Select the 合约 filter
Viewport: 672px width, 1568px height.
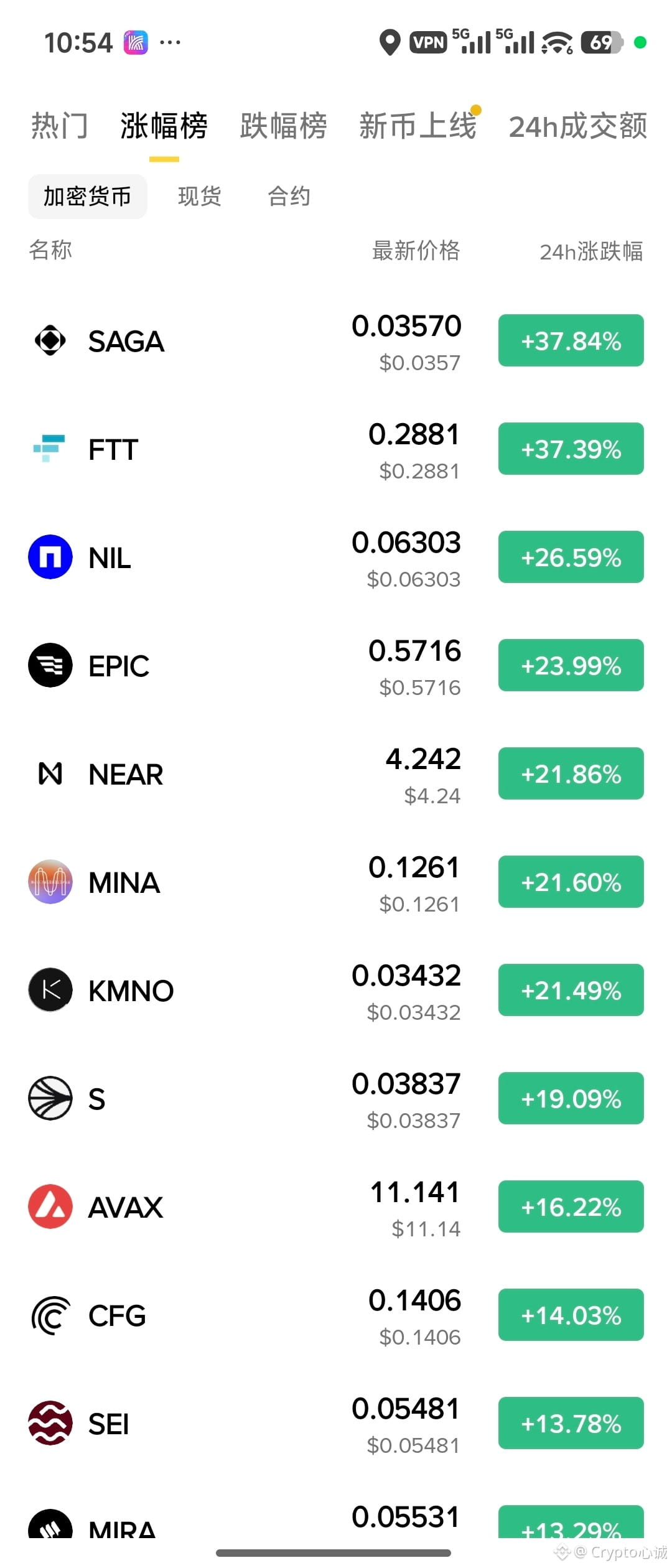289,197
